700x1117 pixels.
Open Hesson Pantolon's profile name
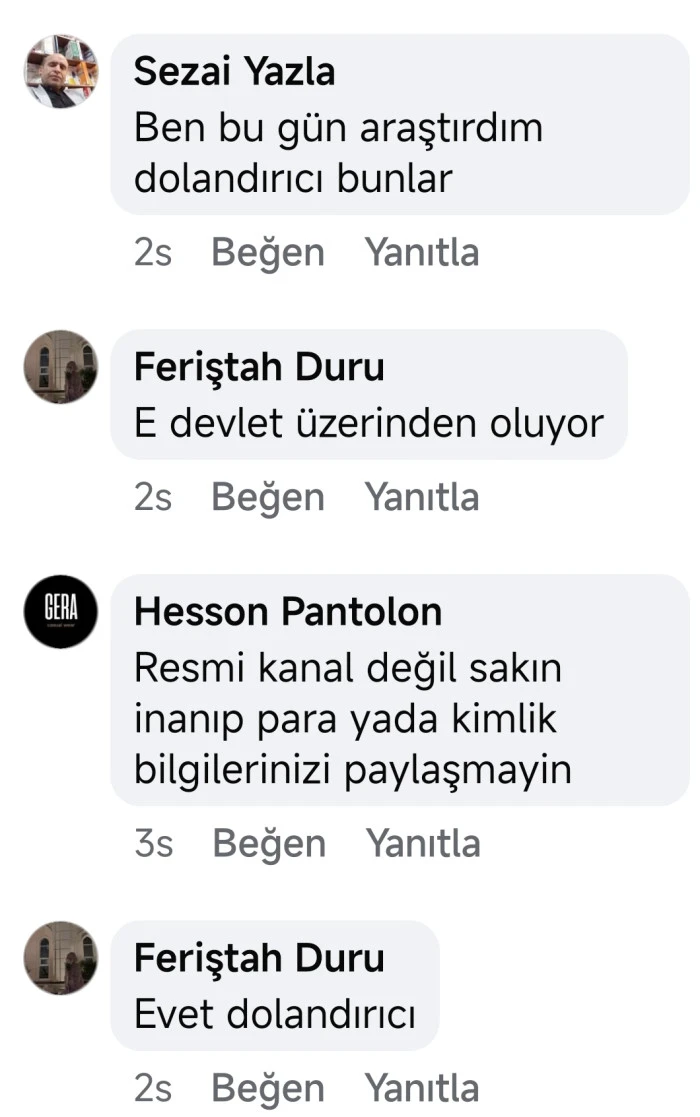click(x=288, y=612)
